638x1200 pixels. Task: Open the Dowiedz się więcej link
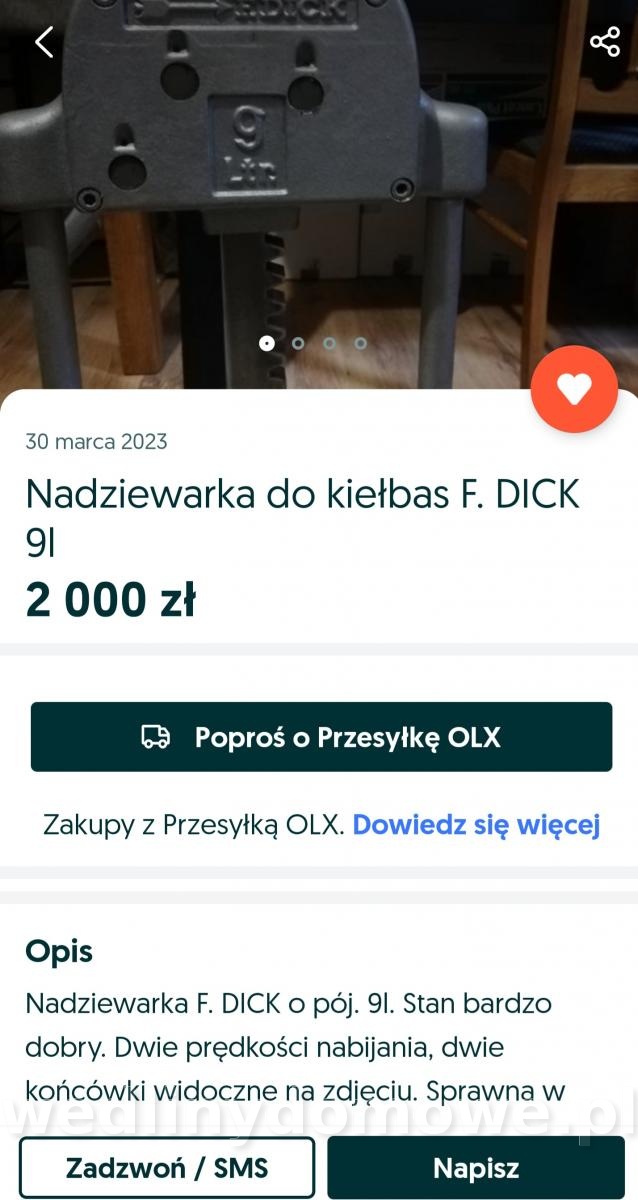tap(476, 825)
